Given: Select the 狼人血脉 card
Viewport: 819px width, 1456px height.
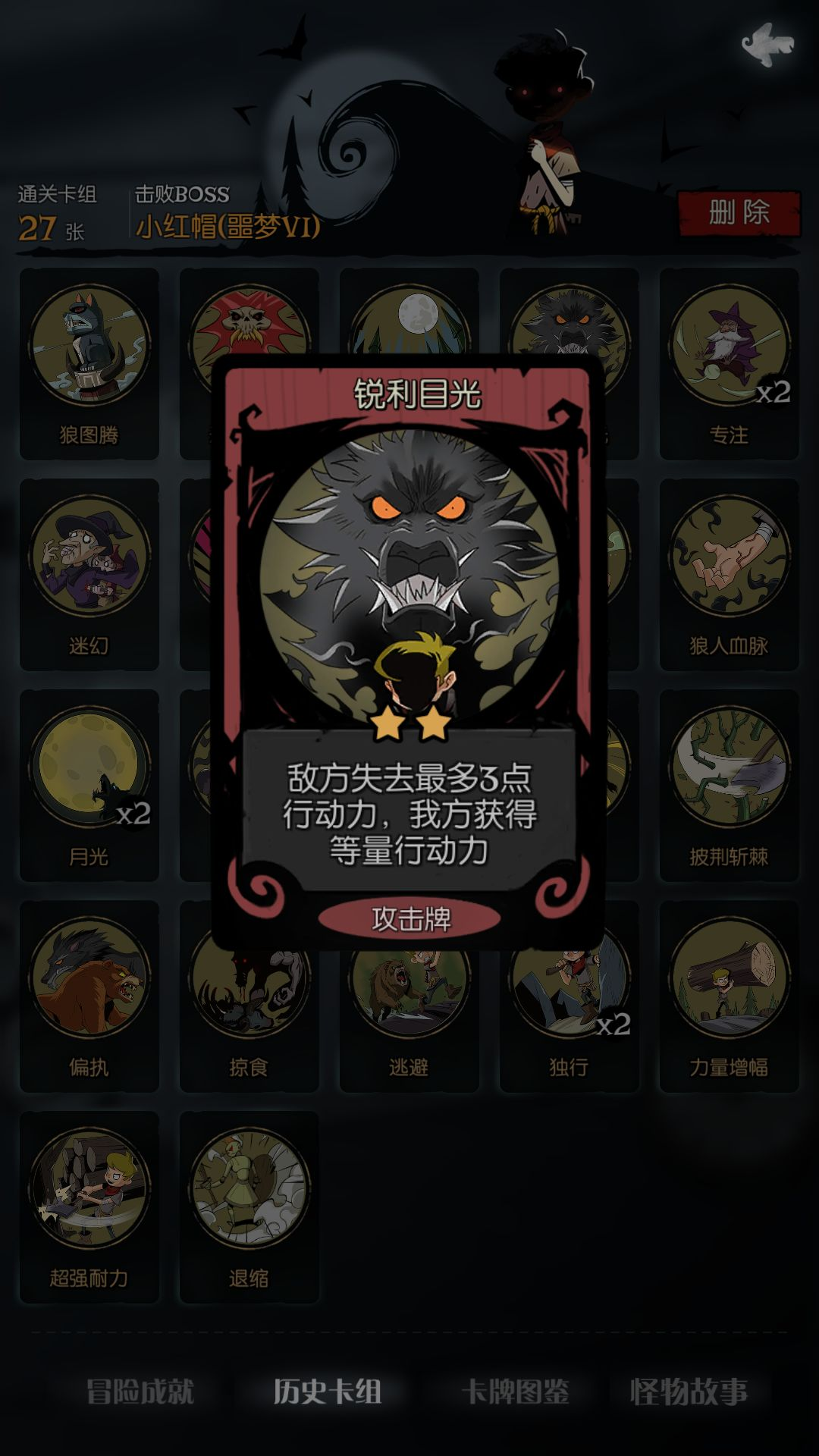Looking at the screenshot, I should [729, 573].
